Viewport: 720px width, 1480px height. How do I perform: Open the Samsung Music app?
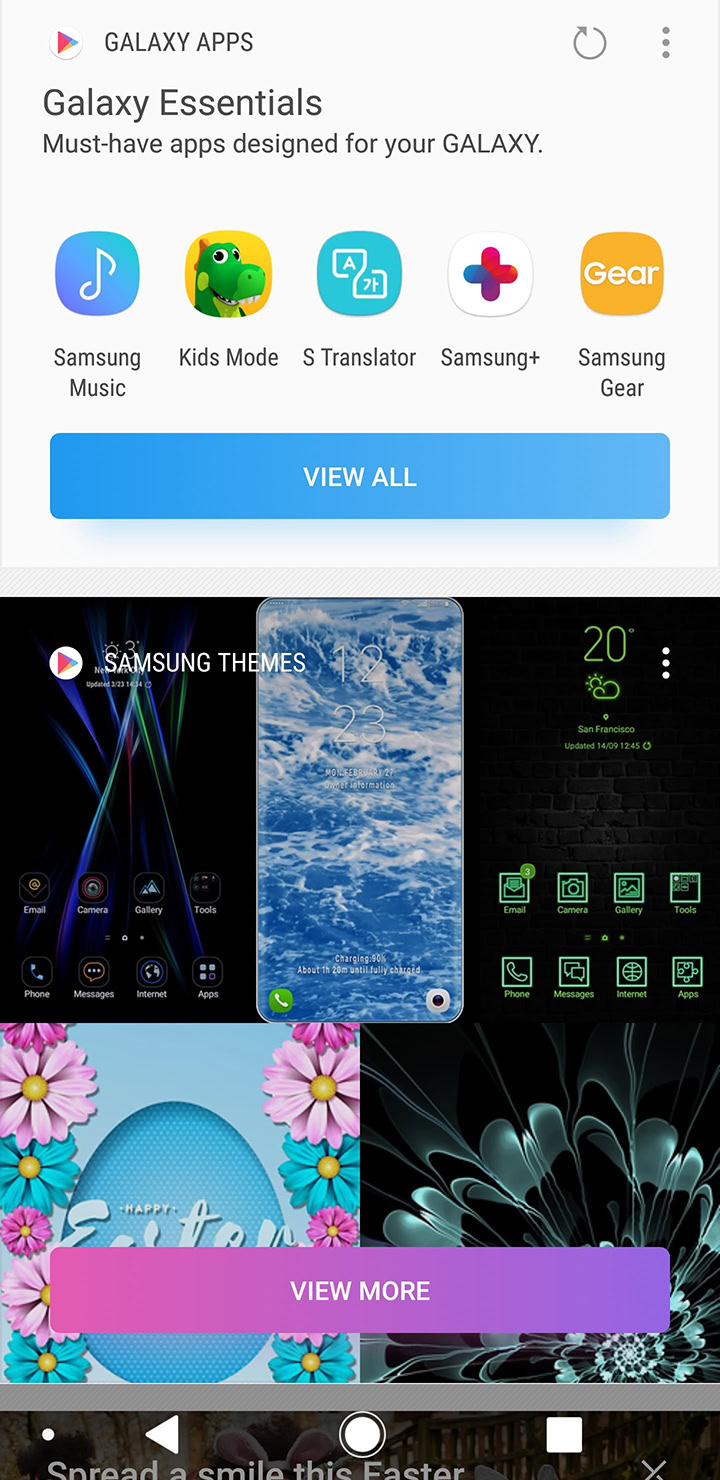click(x=97, y=274)
